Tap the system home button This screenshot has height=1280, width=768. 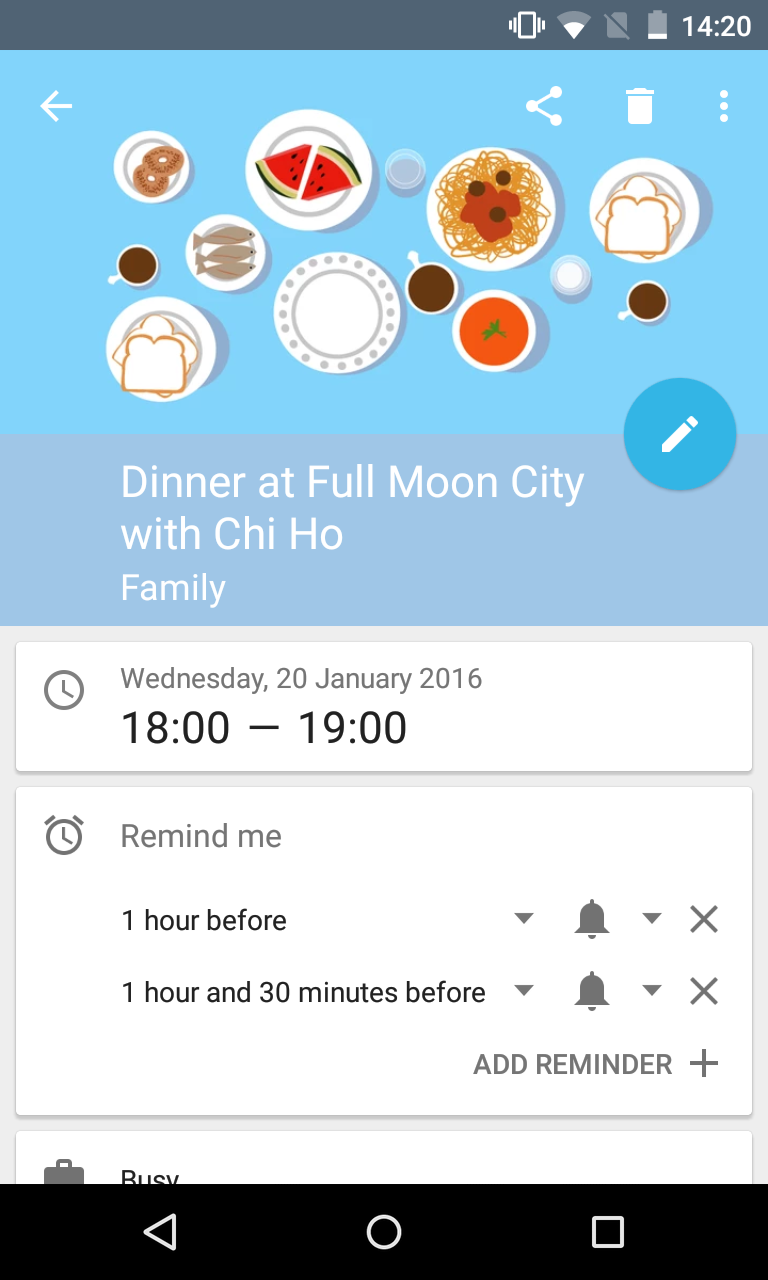coord(384,1232)
